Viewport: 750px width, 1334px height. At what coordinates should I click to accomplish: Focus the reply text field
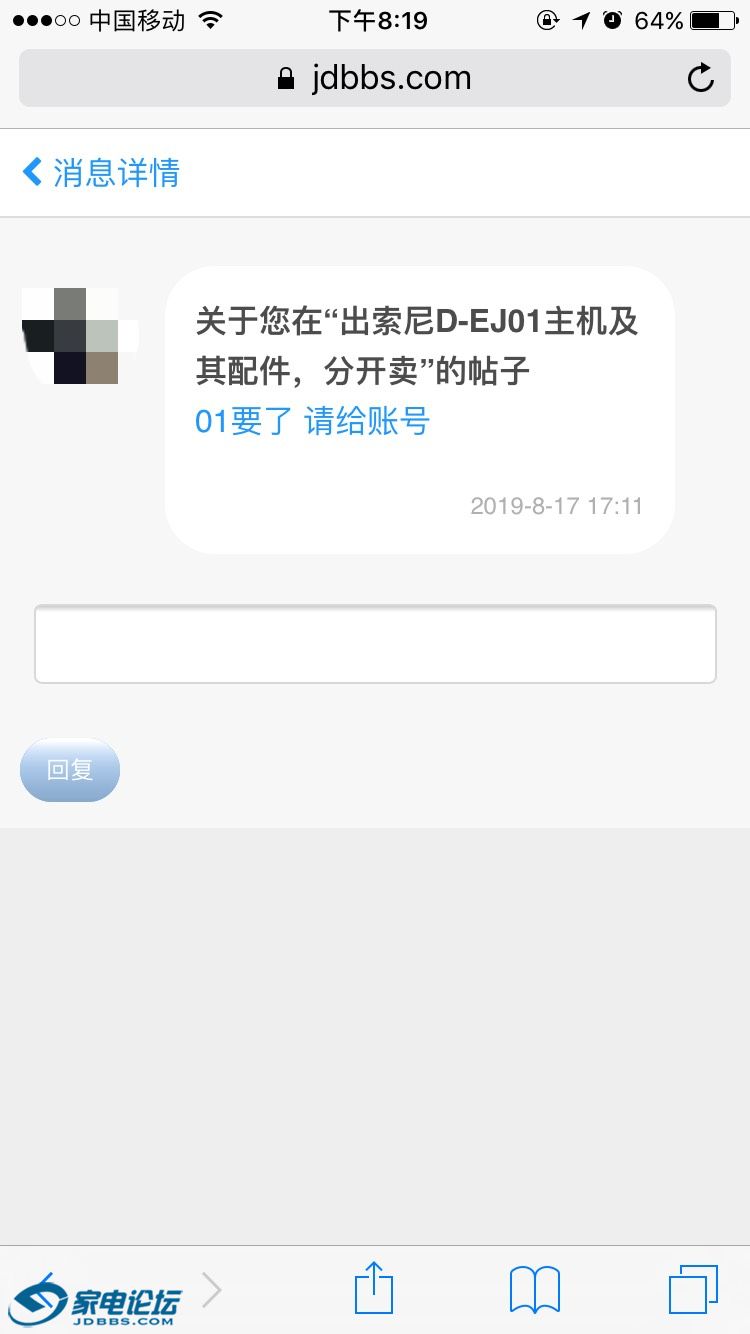point(375,644)
